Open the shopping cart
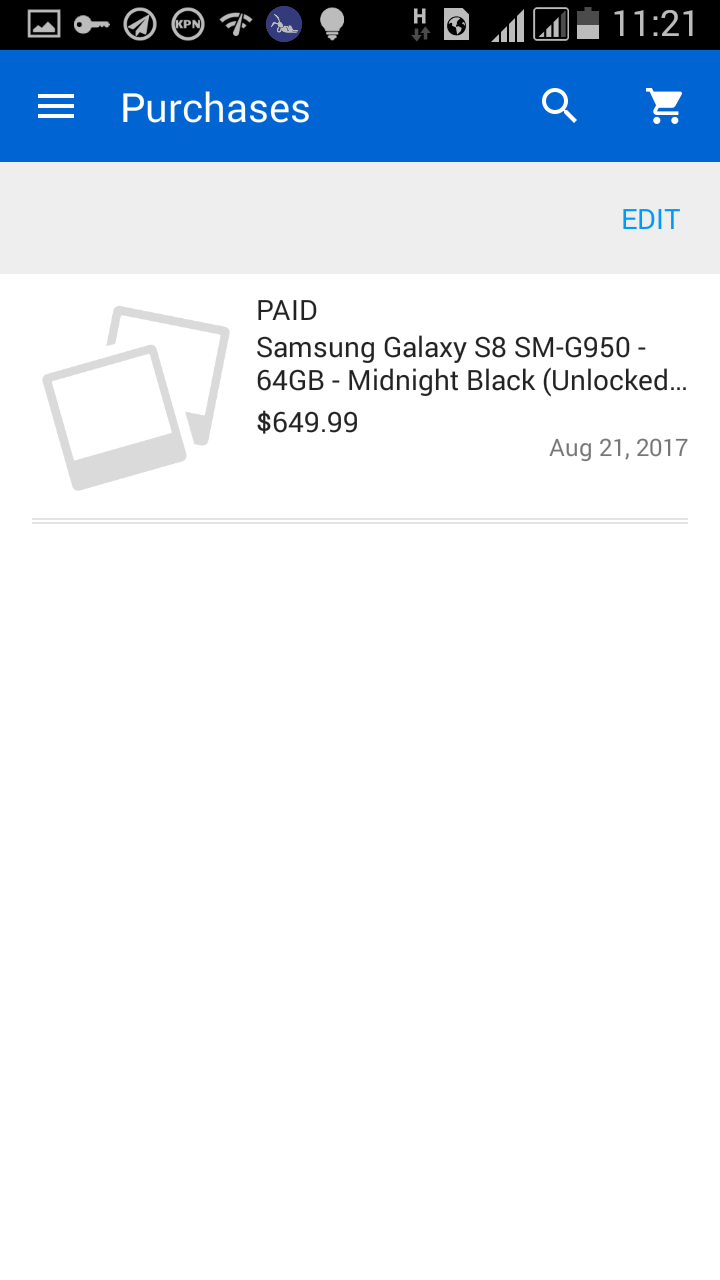The width and height of the screenshot is (720, 1280). tap(664, 106)
